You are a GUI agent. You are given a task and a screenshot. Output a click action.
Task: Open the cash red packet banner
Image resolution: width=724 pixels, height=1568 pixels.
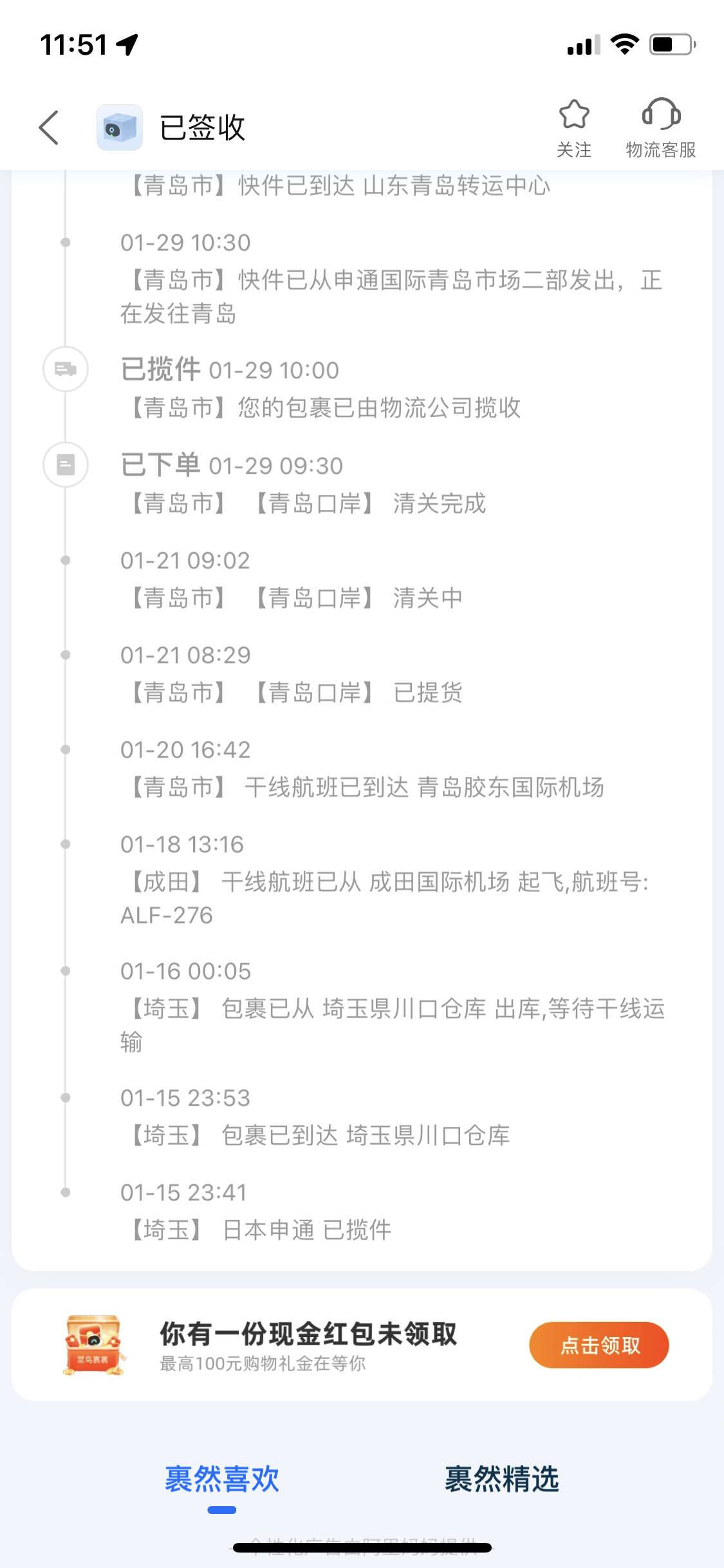(x=362, y=1345)
